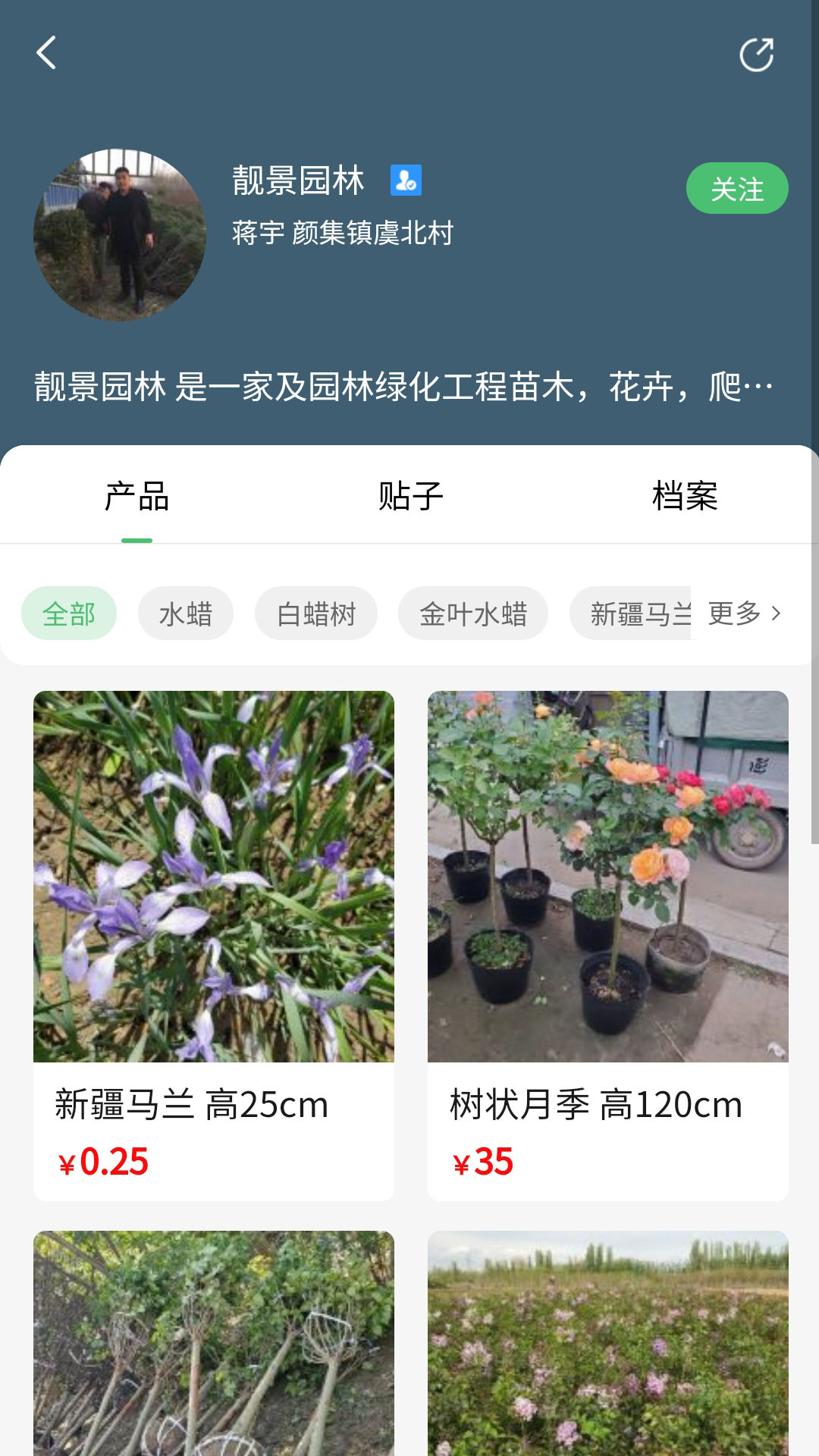
Task: Select the 新疆马兰 product photo
Action: pyautogui.click(x=215, y=880)
